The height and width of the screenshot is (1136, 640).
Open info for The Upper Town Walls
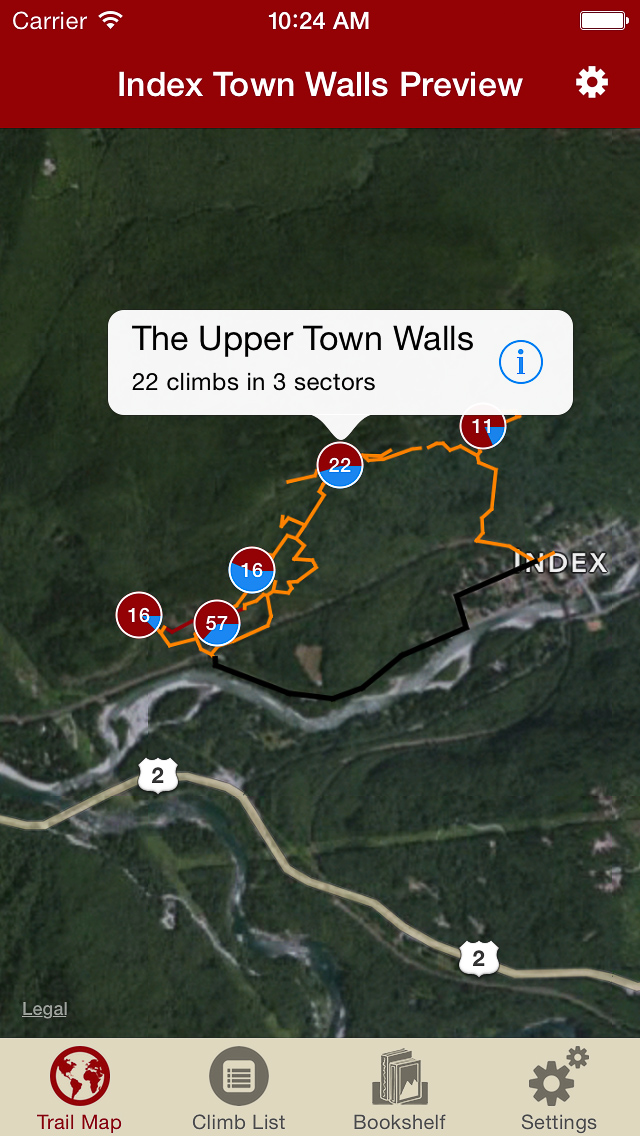coord(520,362)
